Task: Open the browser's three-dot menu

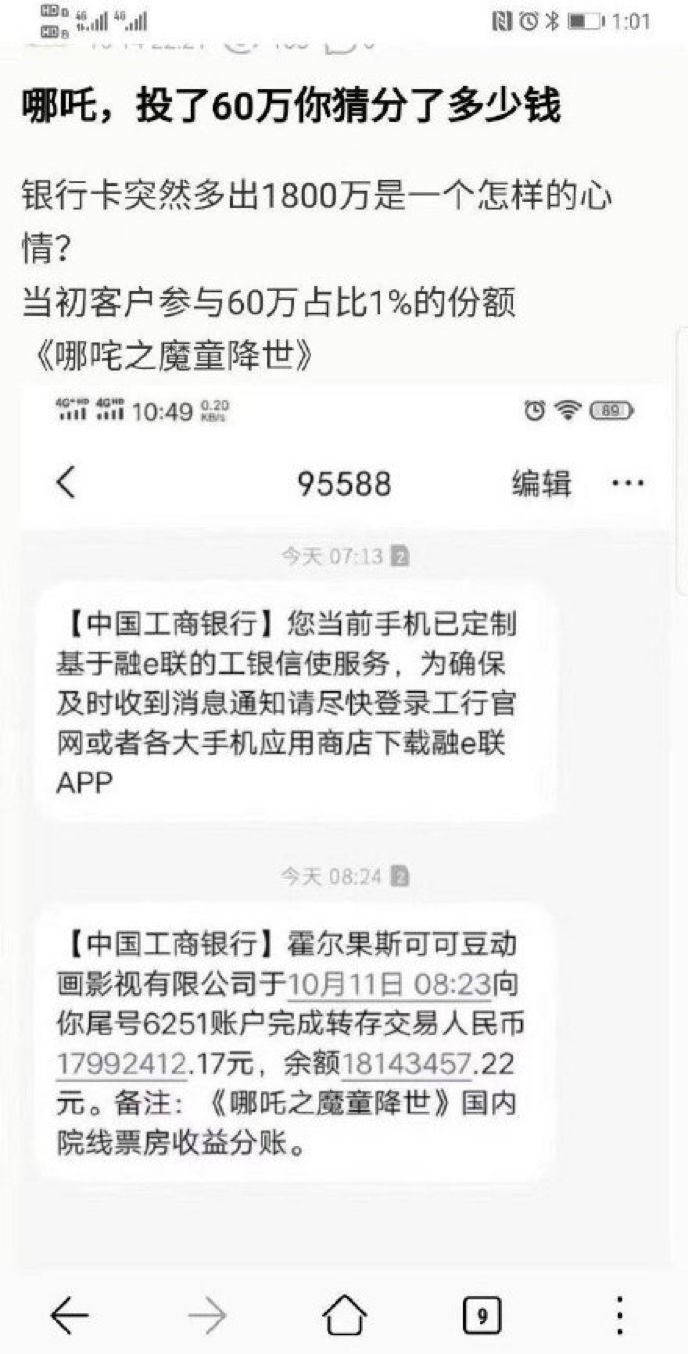Action: pyautogui.click(x=619, y=1315)
